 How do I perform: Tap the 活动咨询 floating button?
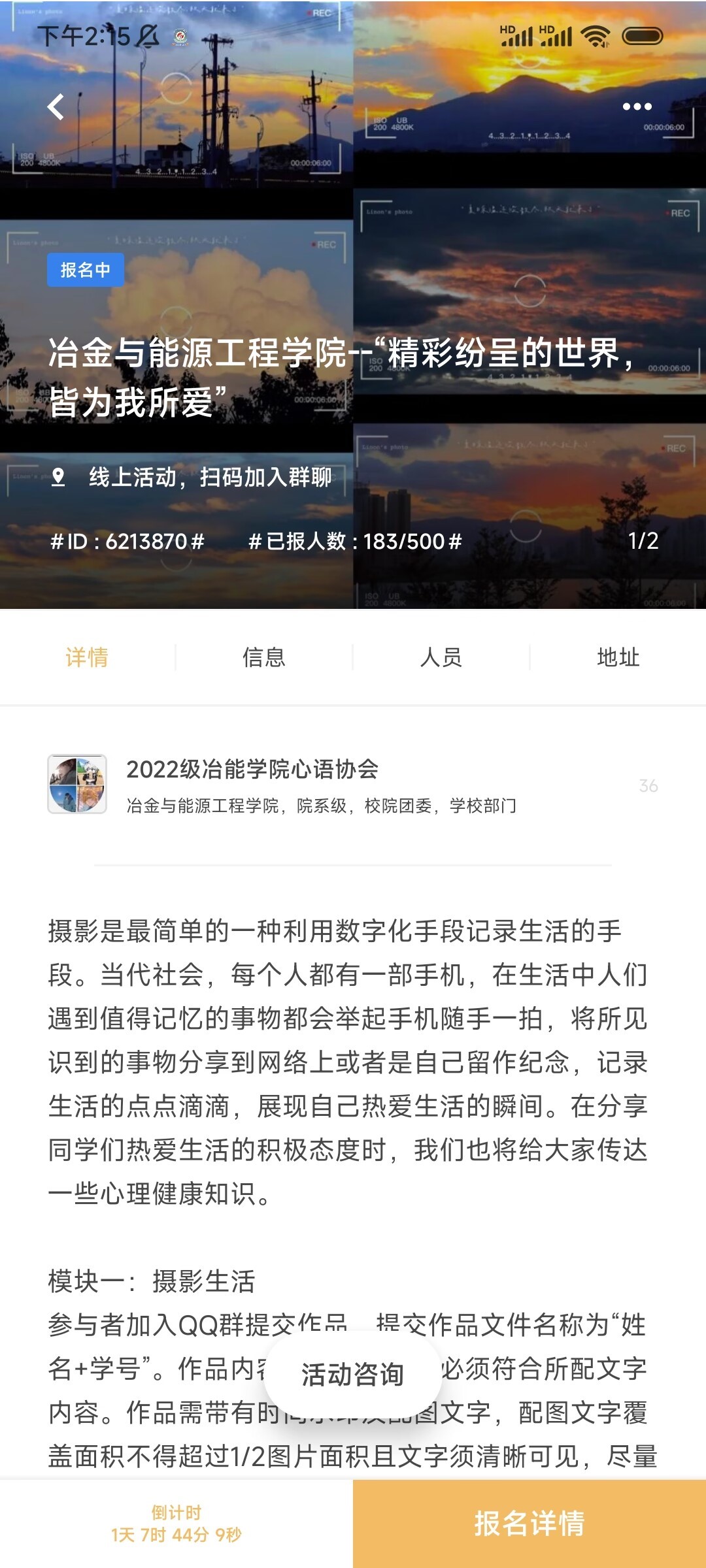[353, 1374]
